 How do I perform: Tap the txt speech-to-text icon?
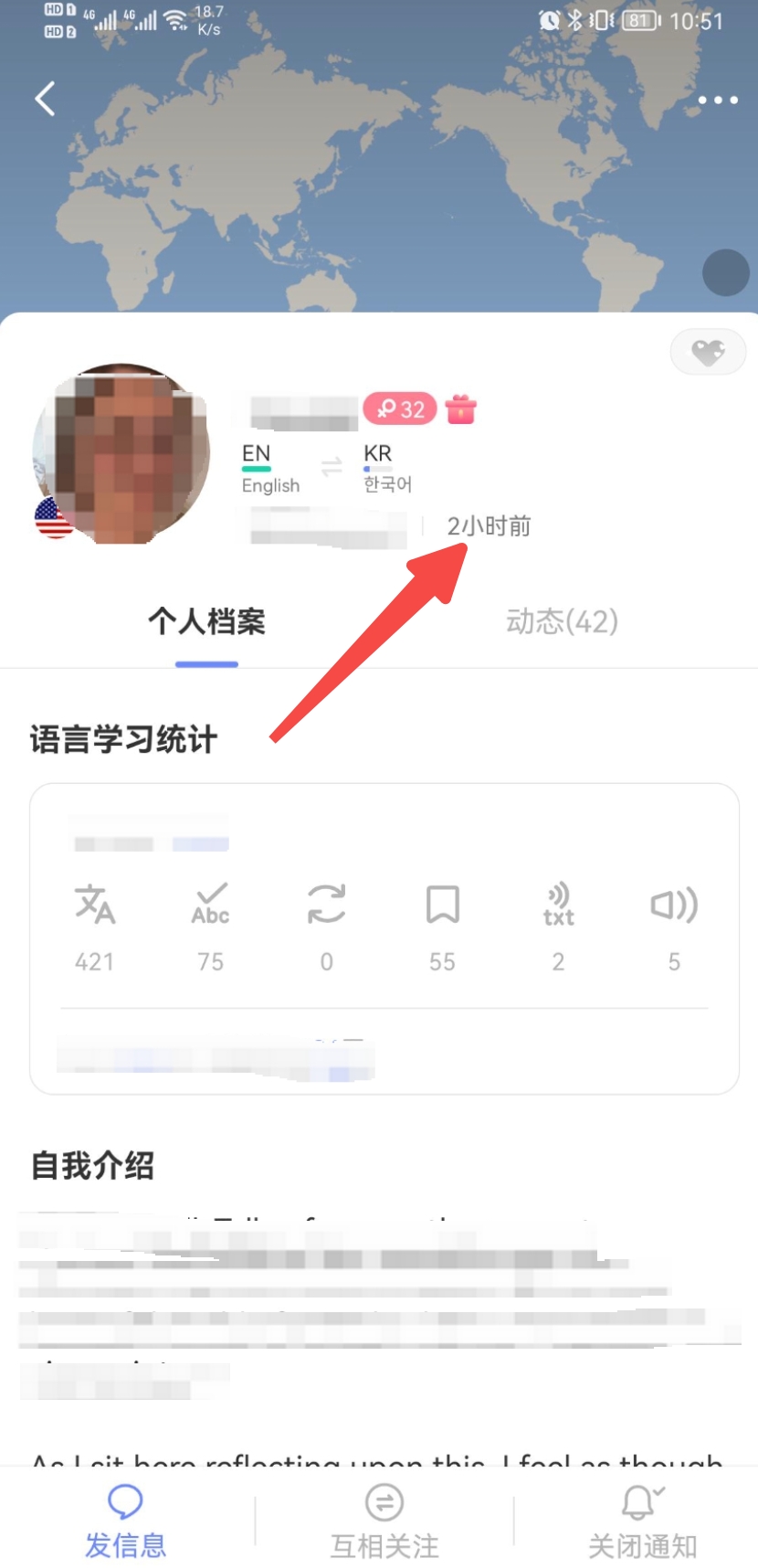click(x=558, y=906)
